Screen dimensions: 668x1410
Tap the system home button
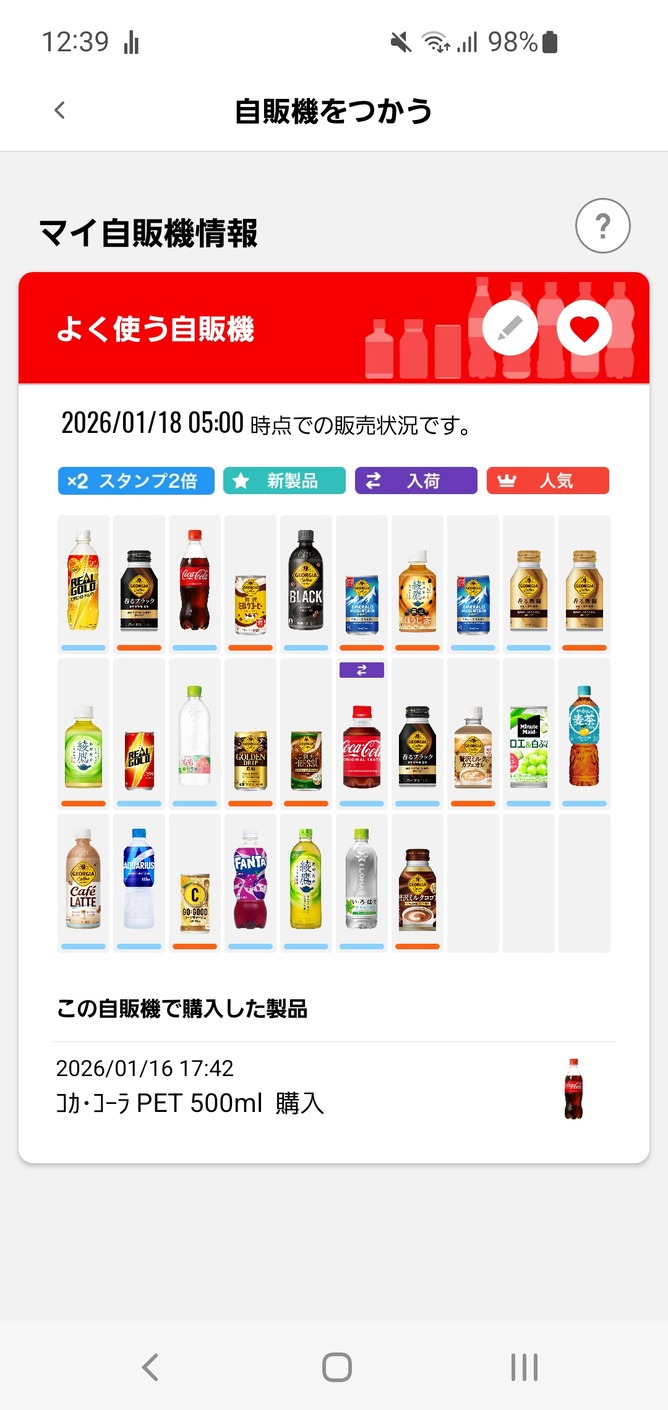(337, 1367)
